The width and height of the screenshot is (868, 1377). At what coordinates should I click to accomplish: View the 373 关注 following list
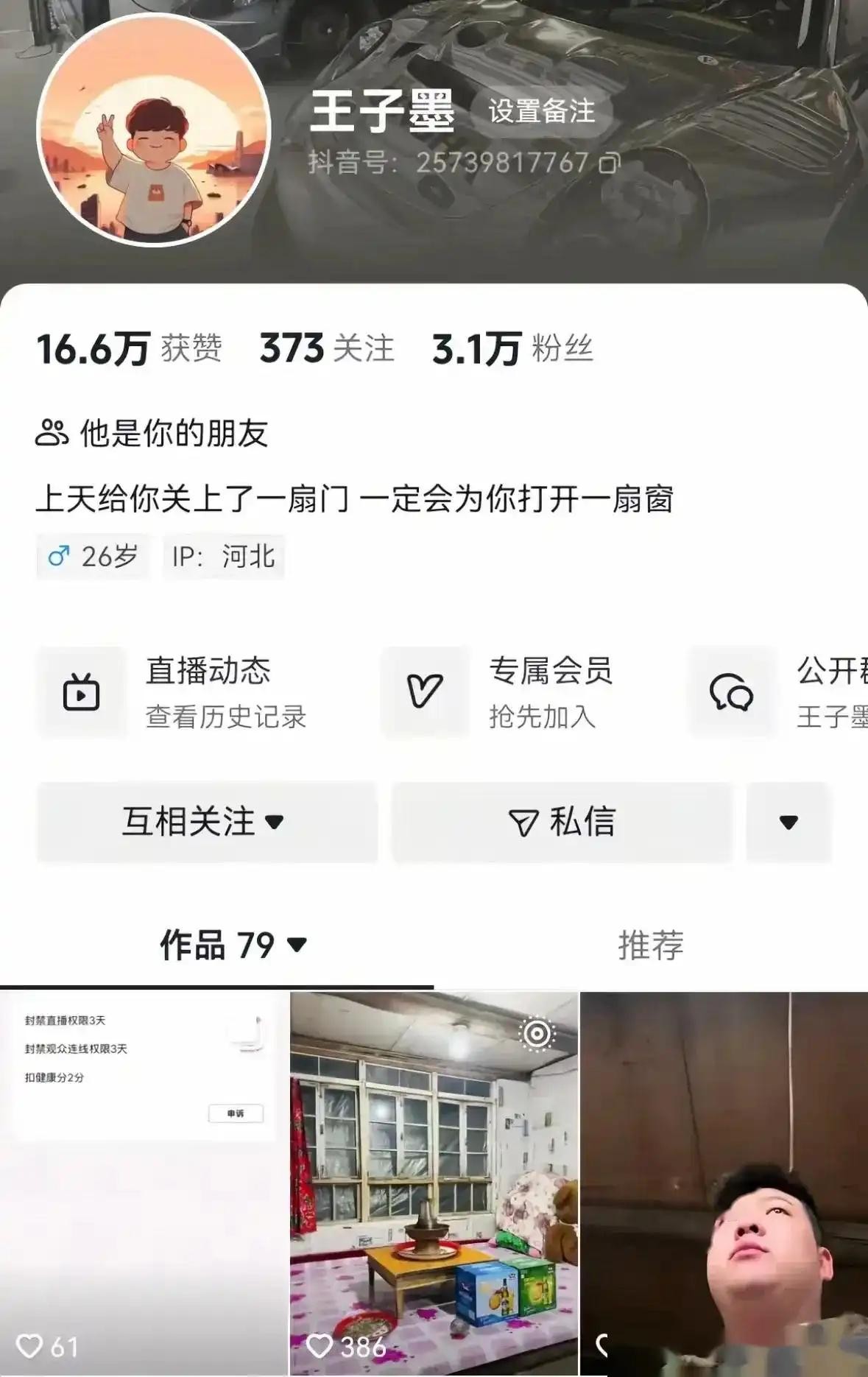[326, 348]
